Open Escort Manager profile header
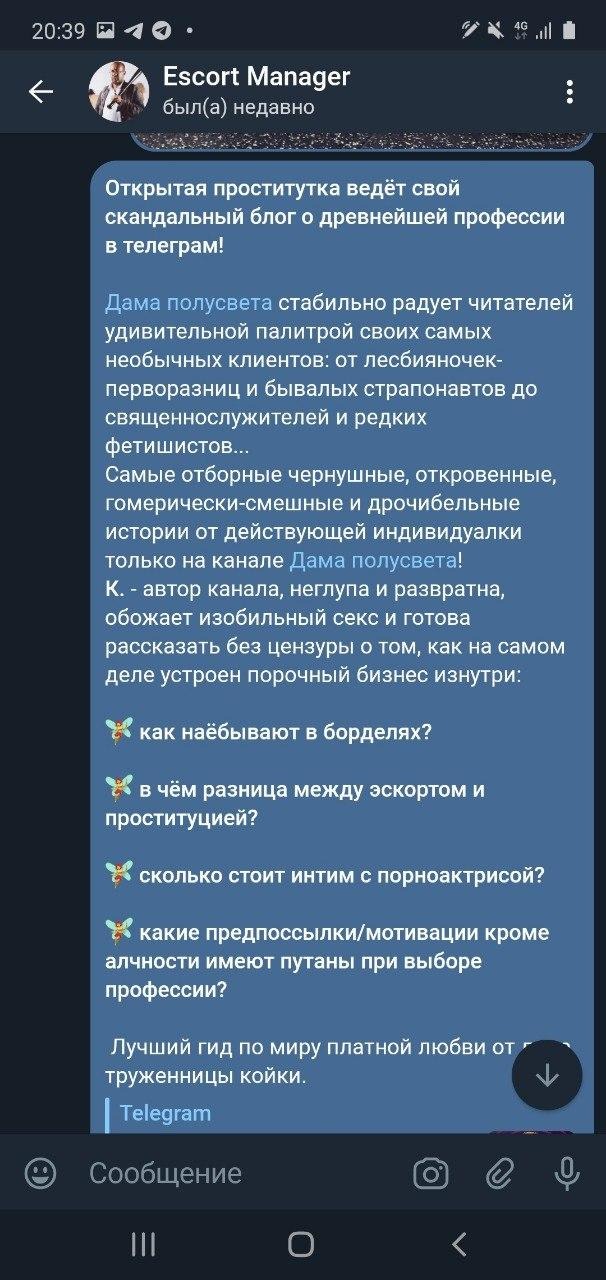 point(256,90)
